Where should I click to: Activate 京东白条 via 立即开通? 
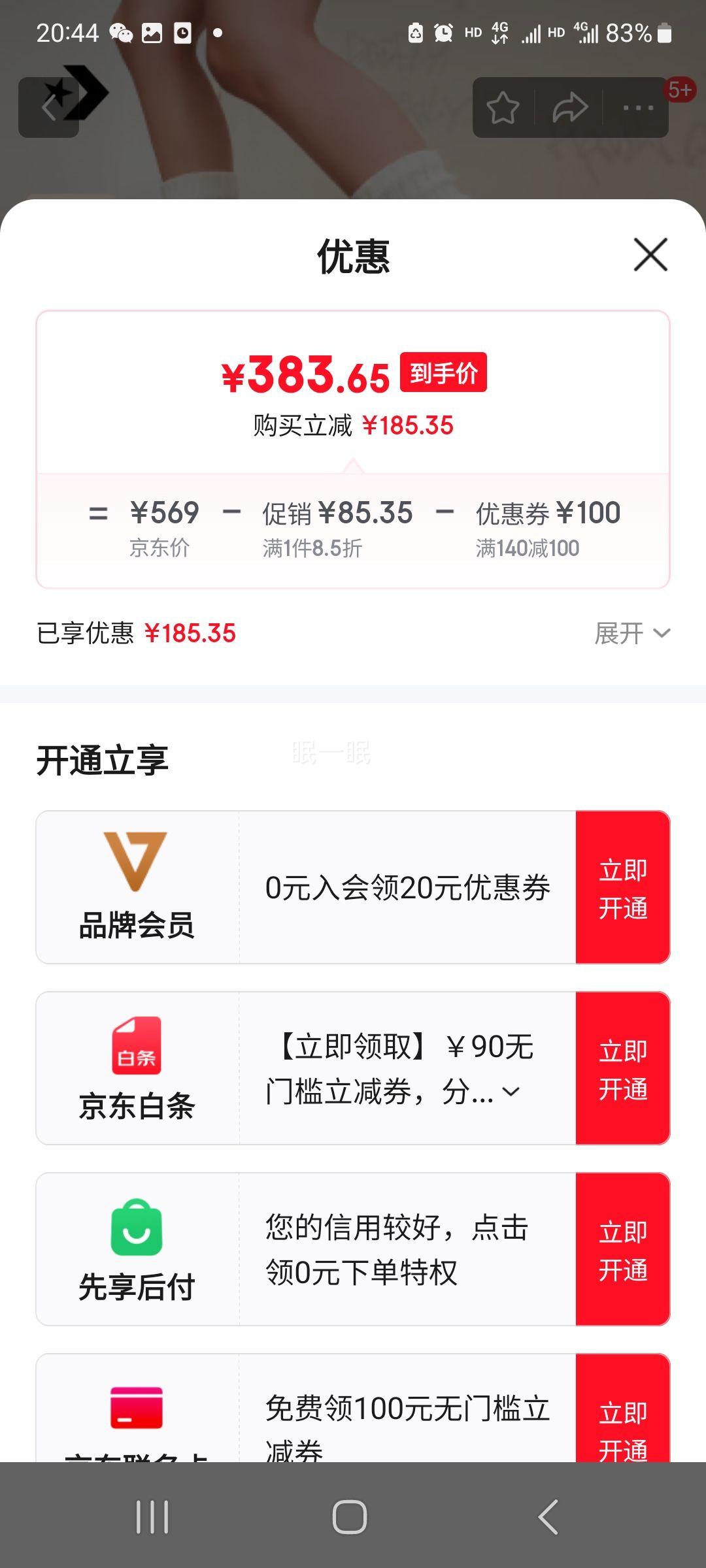(x=622, y=1068)
